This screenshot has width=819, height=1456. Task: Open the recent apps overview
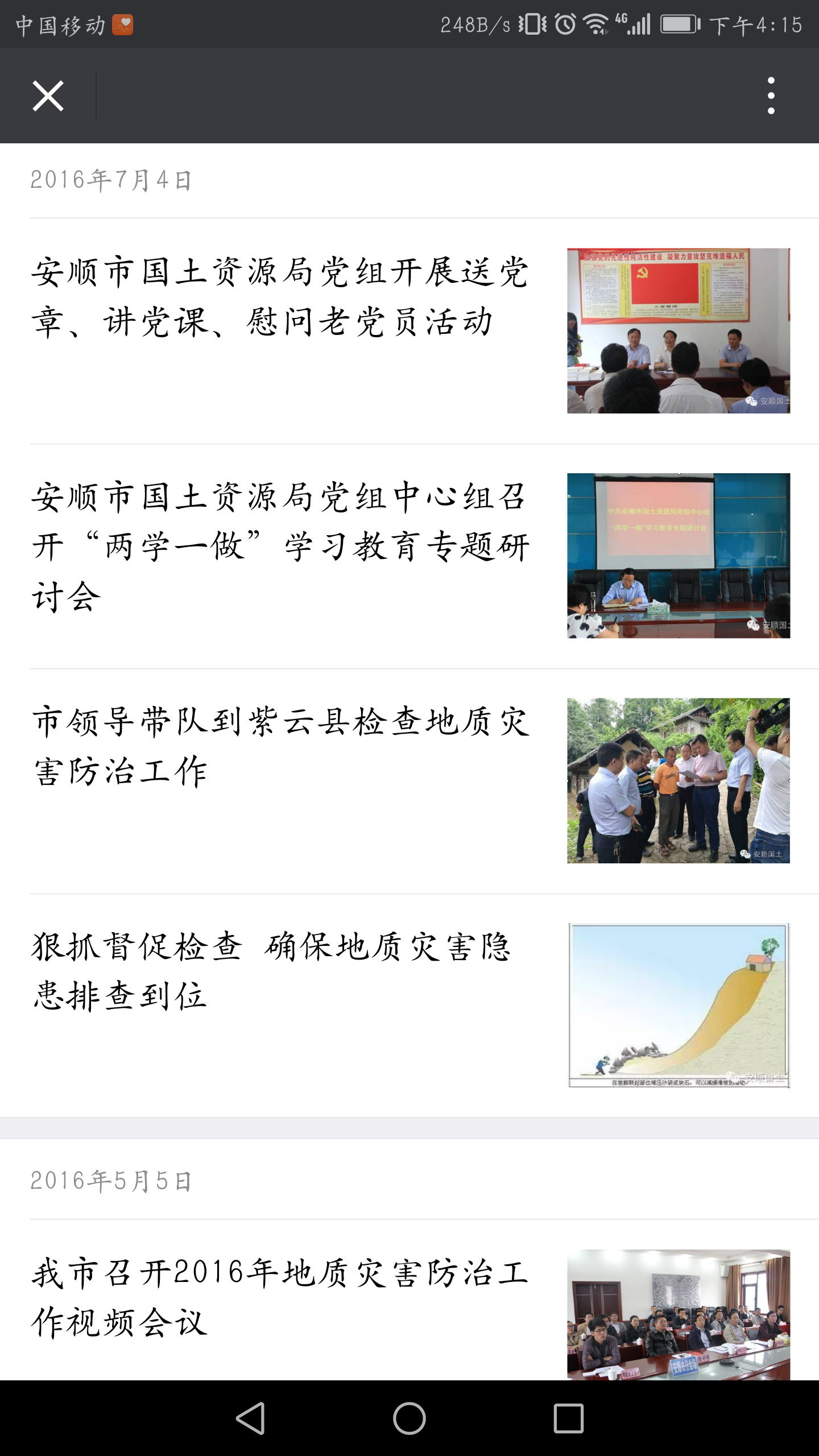[x=569, y=1418]
